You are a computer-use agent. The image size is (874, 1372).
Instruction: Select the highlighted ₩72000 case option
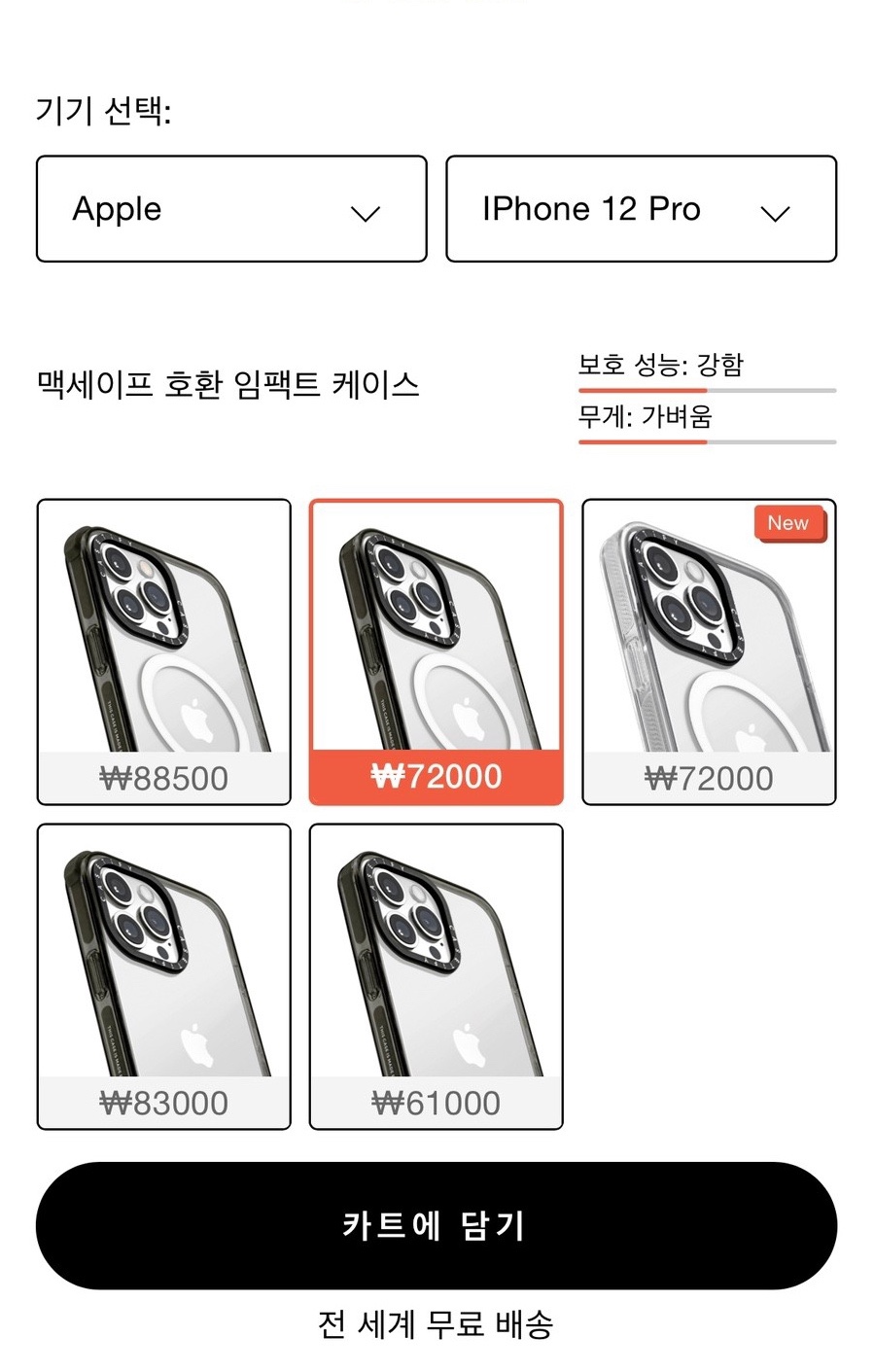pos(436,651)
